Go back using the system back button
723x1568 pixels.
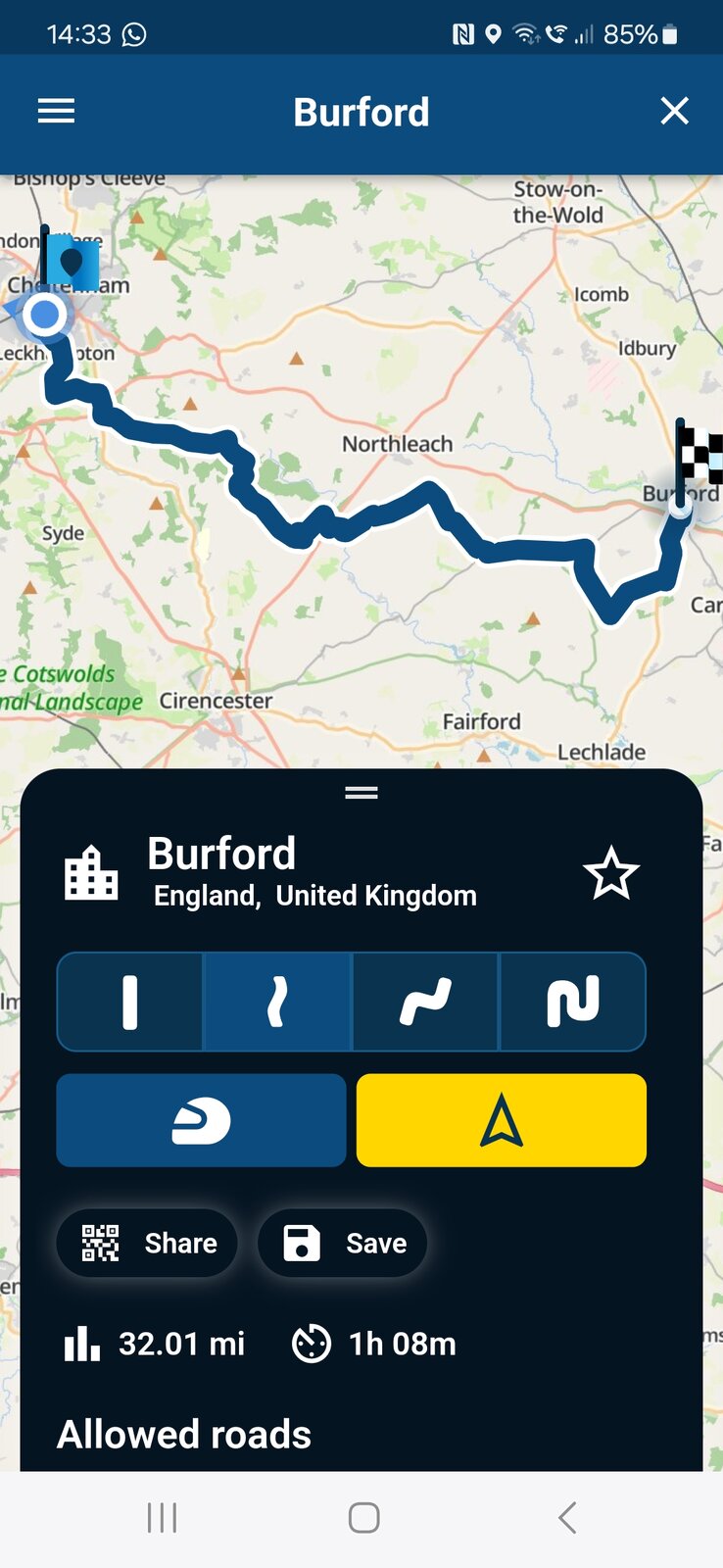click(x=566, y=1517)
